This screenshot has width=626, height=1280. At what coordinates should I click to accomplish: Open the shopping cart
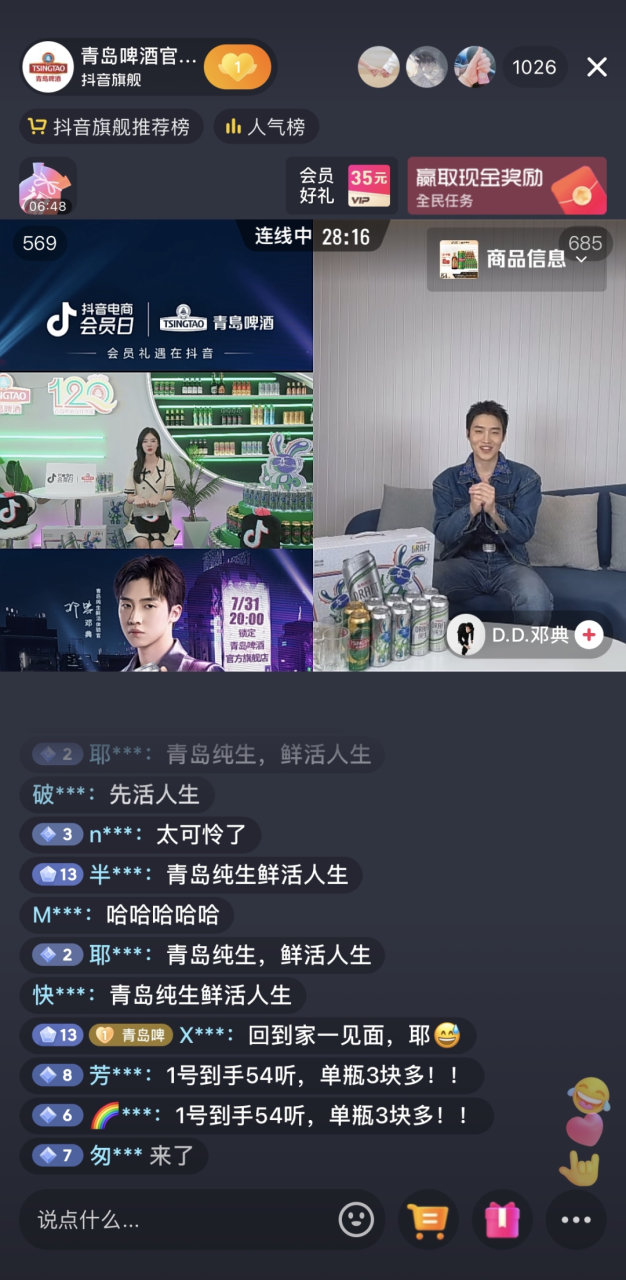(428, 1219)
